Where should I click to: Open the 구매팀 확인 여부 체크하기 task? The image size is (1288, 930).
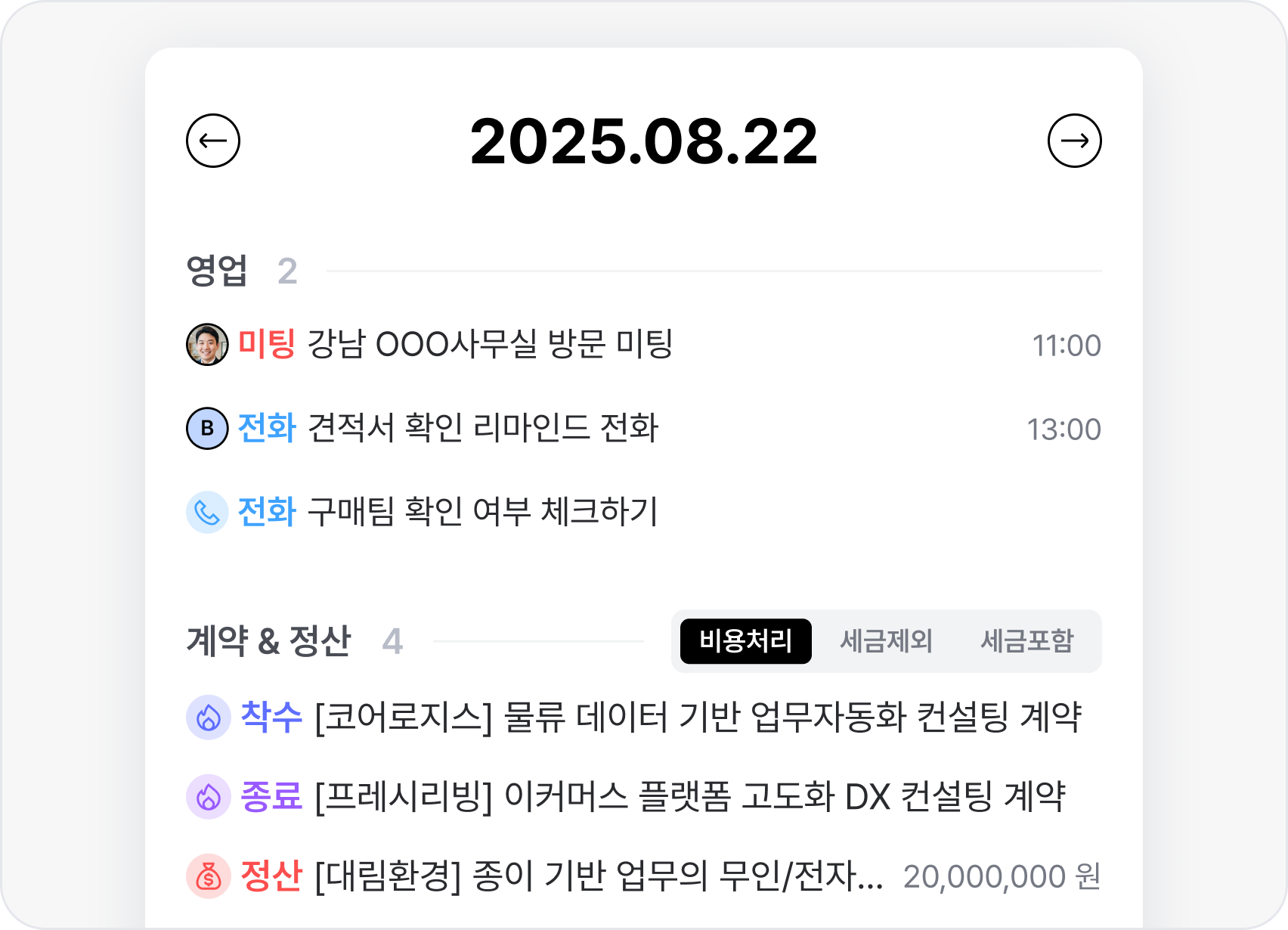(x=482, y=512)
